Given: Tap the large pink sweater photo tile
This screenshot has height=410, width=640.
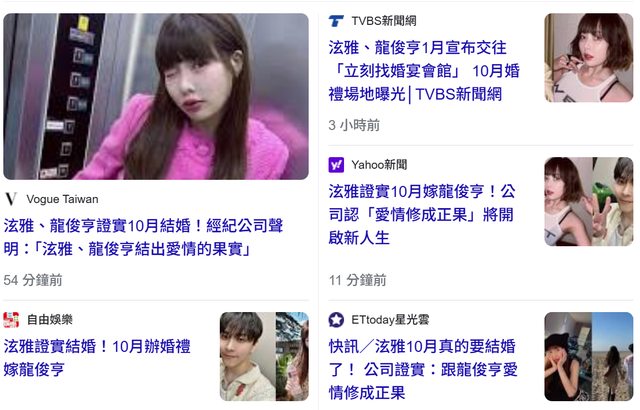Looking at the screenshot, I should click(156, 96).
